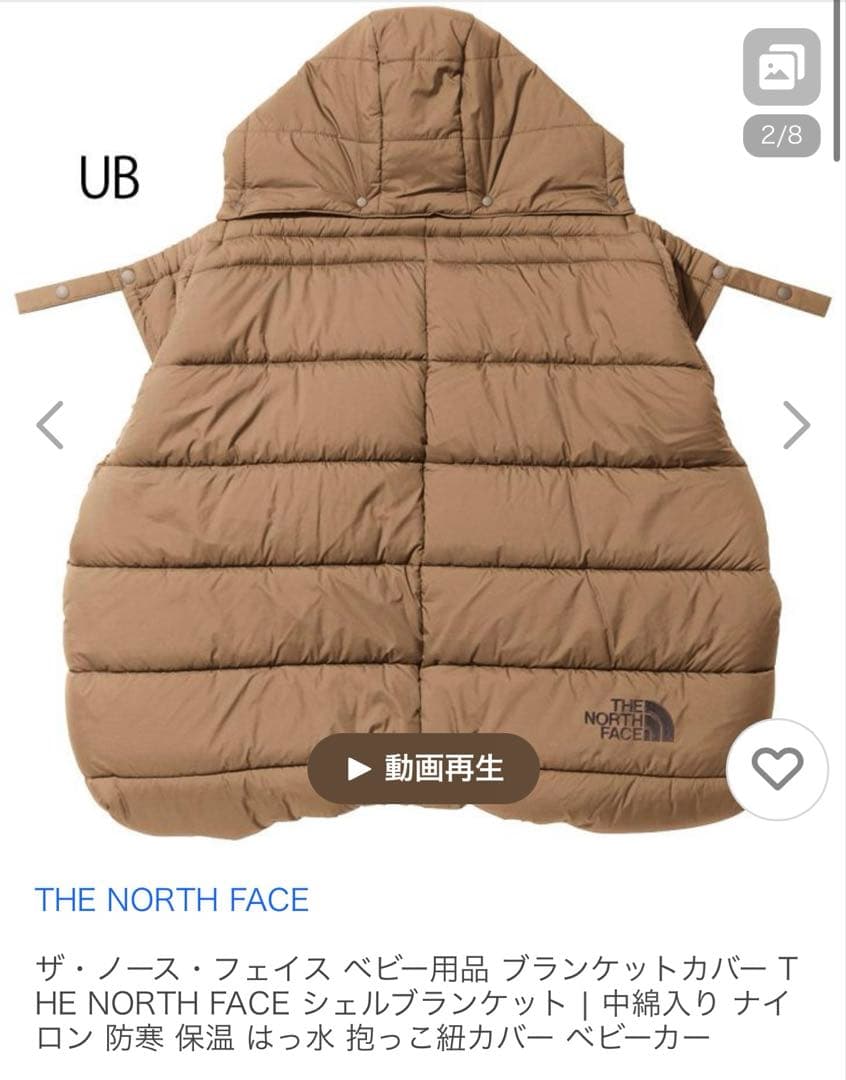
Task: Play the product video (動画再生)
Action: pyautogui.click(x=423, y=768)
